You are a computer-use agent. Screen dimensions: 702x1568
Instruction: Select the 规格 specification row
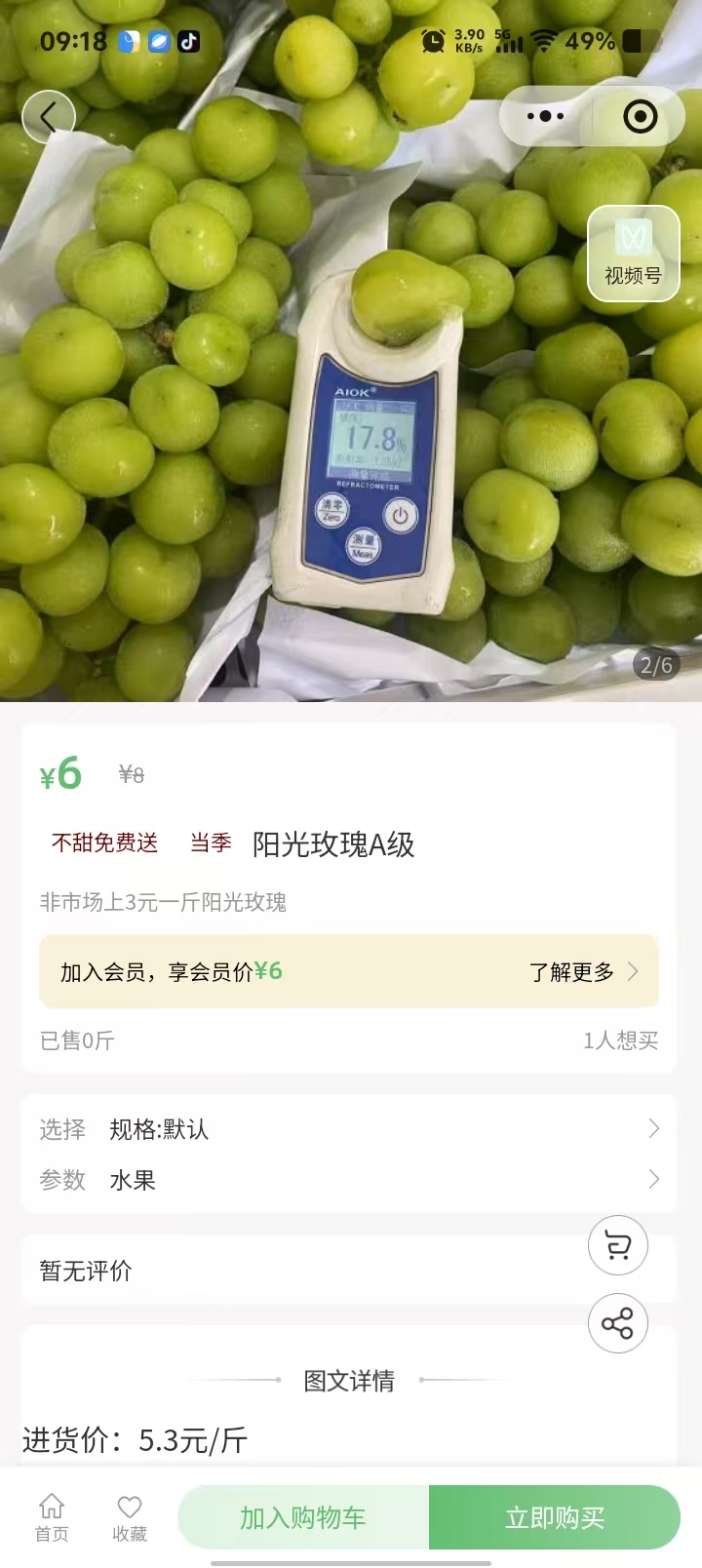(x=349, y=1129)
